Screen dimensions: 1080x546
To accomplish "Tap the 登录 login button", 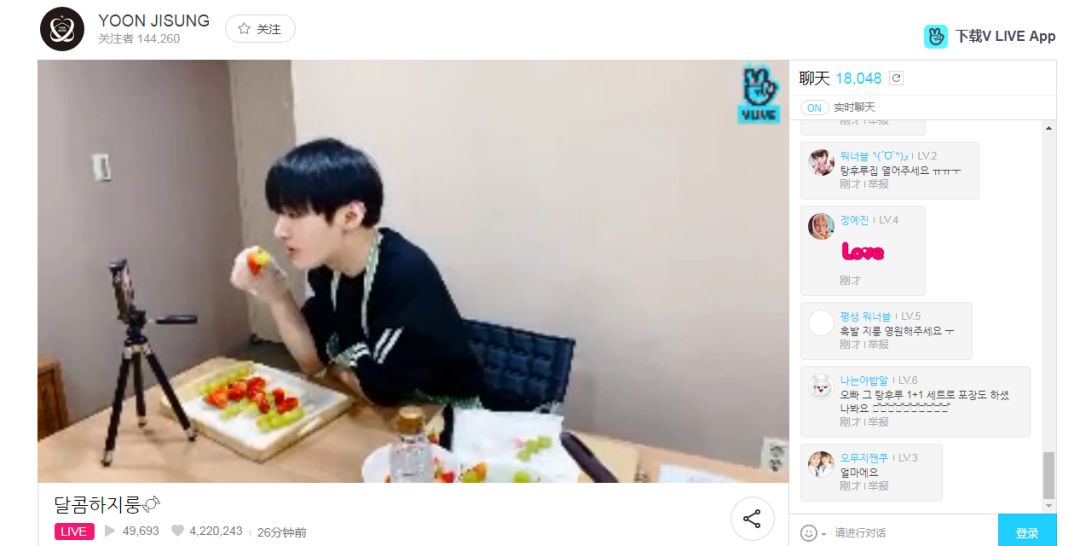I will click(1026, 533).
